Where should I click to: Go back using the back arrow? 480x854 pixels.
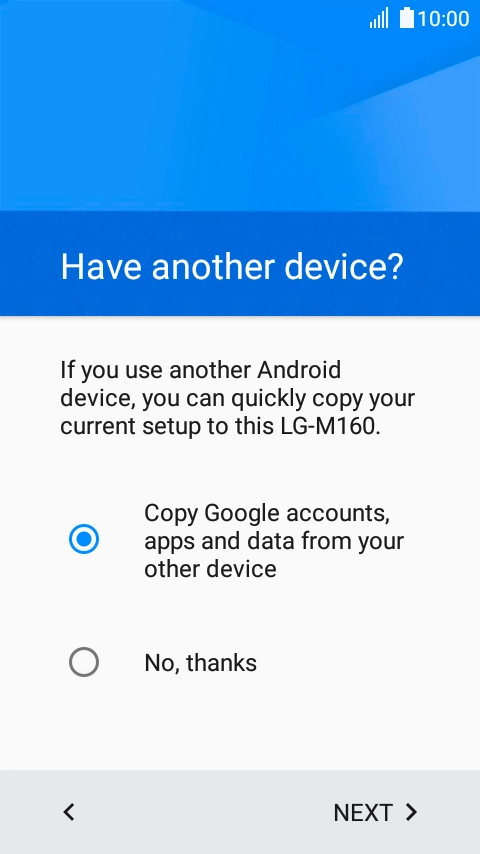click(69, 812)
